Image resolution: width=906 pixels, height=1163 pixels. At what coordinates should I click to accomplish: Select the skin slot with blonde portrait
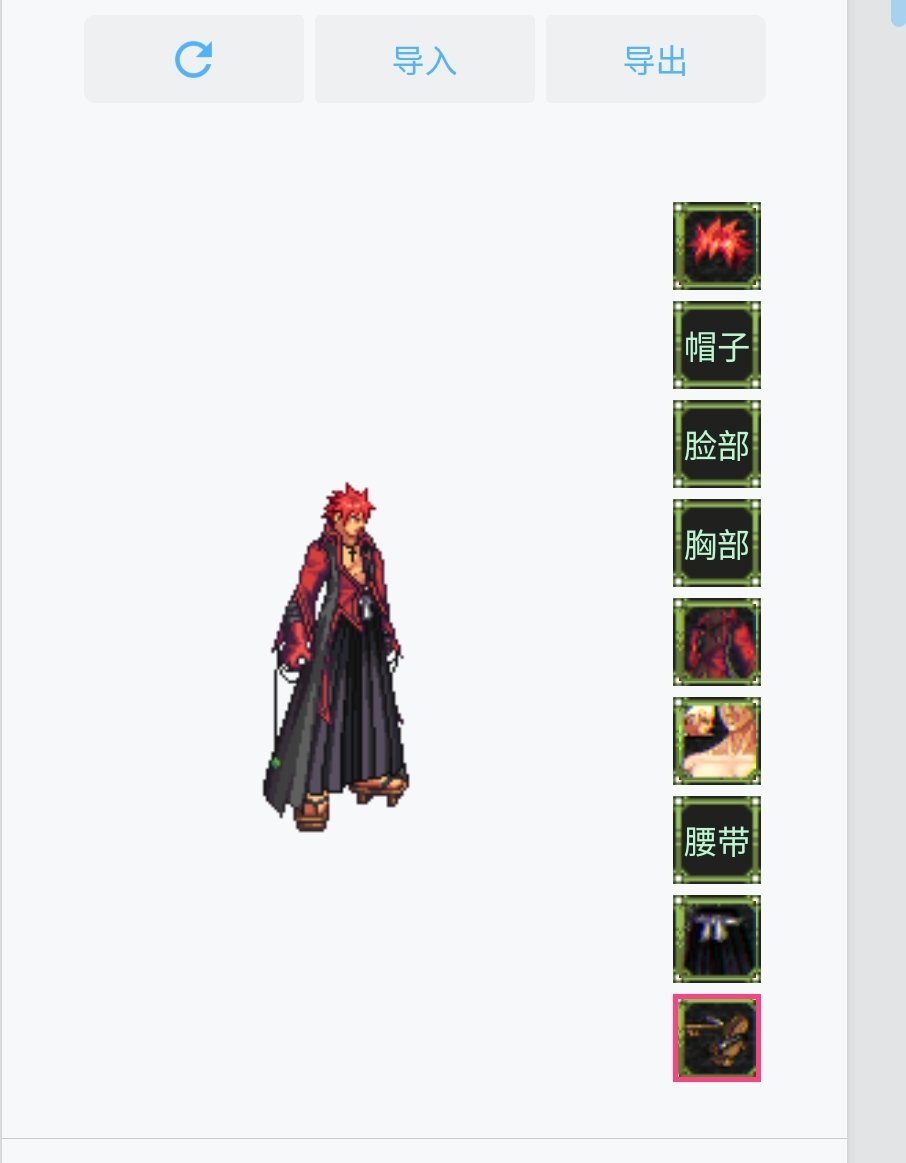tap(716, 741)
